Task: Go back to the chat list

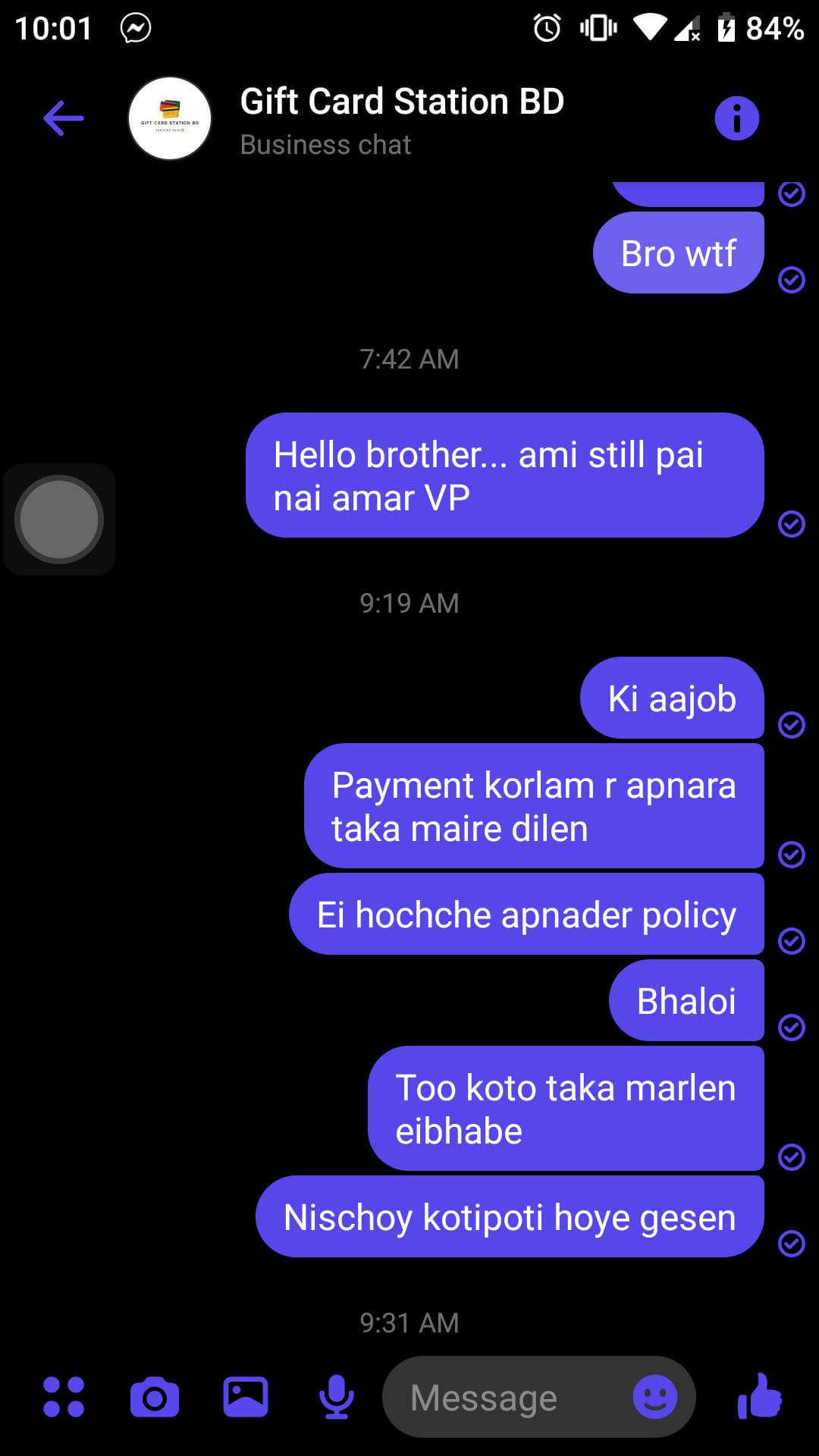Action: click(x=64, y=118)
